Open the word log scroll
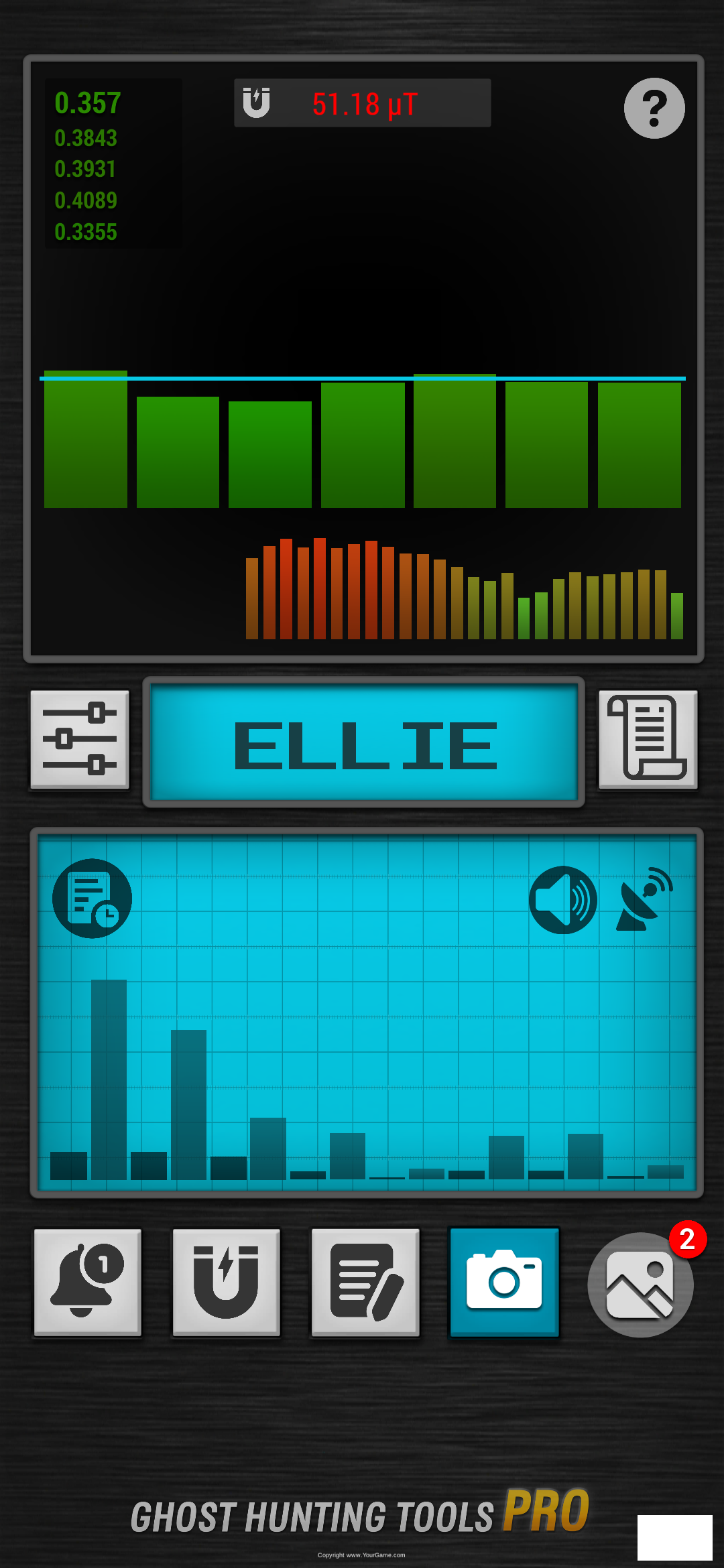The width and height of the screenshot is (724, 1568). (x=648, y=739)
